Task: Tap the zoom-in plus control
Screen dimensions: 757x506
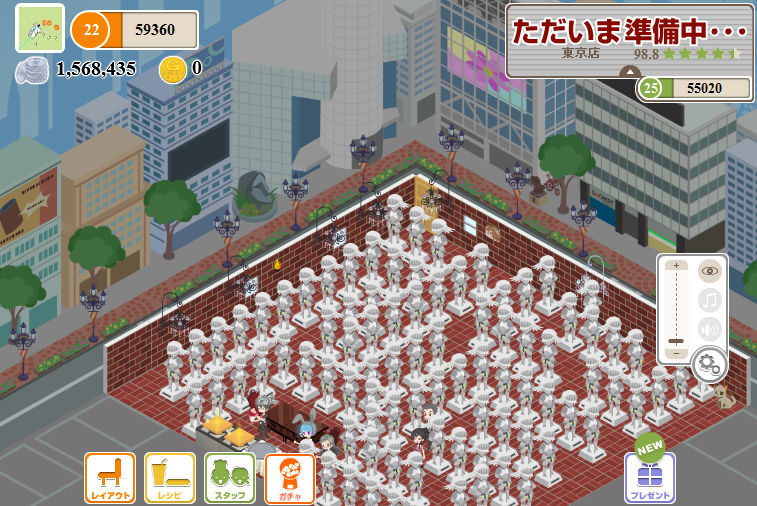Action: point(677,265)
